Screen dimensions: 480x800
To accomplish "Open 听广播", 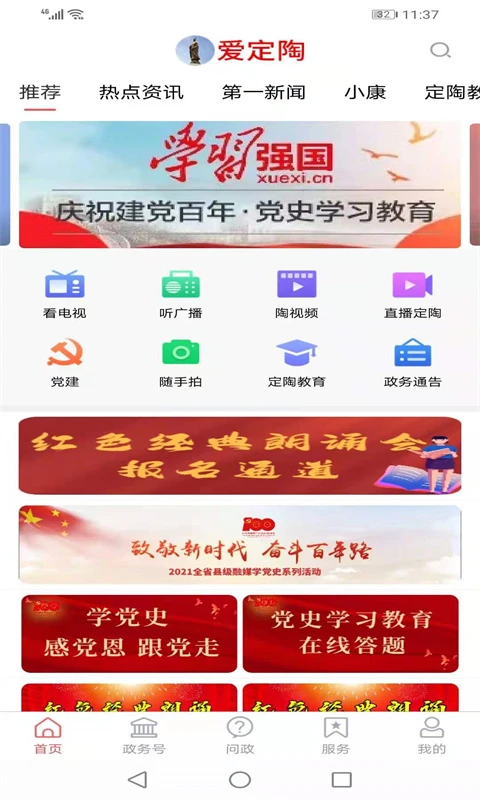I will pyautogui.click(x=181, y=294).
